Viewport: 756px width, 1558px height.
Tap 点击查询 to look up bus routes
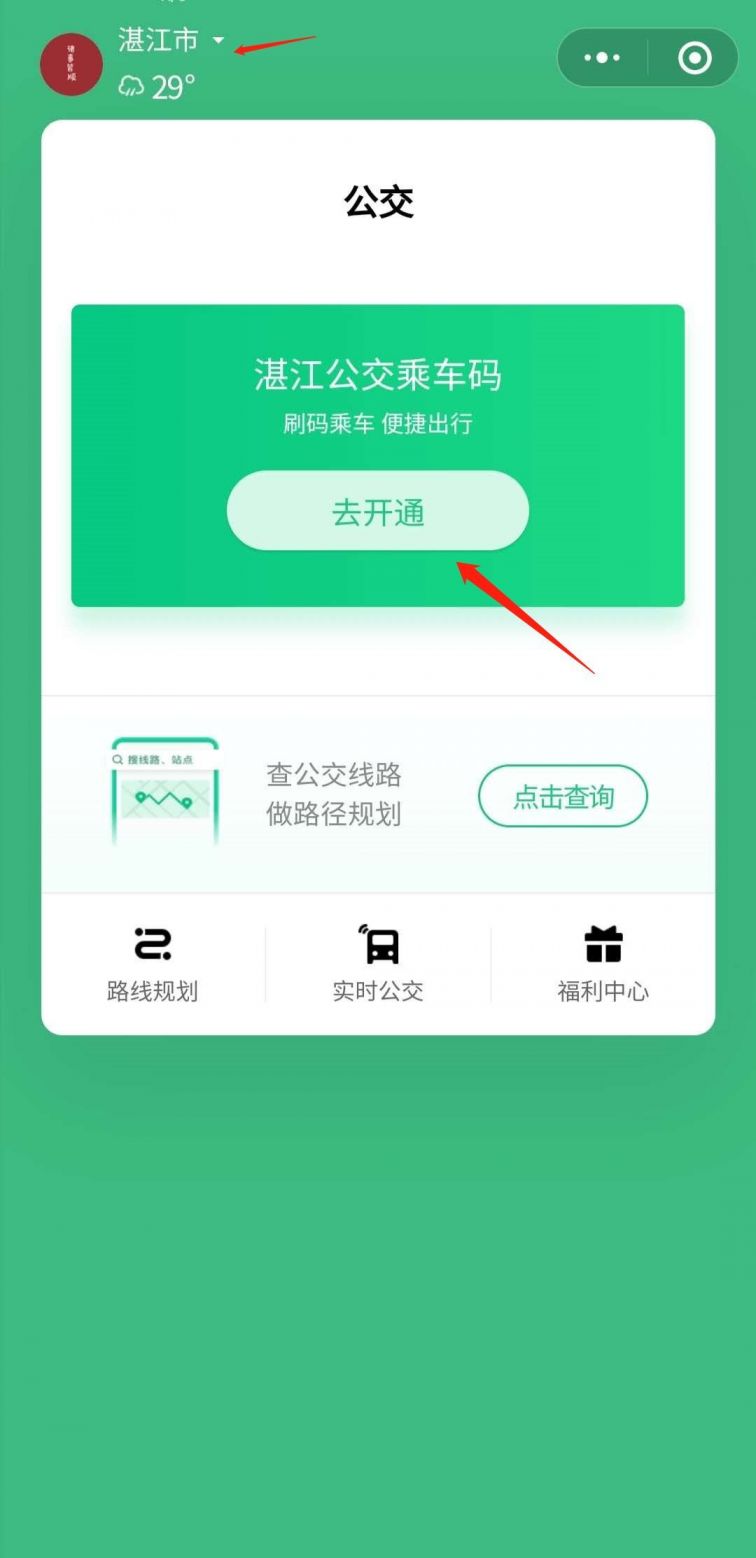pyautogui.click(x=562, y=796)
